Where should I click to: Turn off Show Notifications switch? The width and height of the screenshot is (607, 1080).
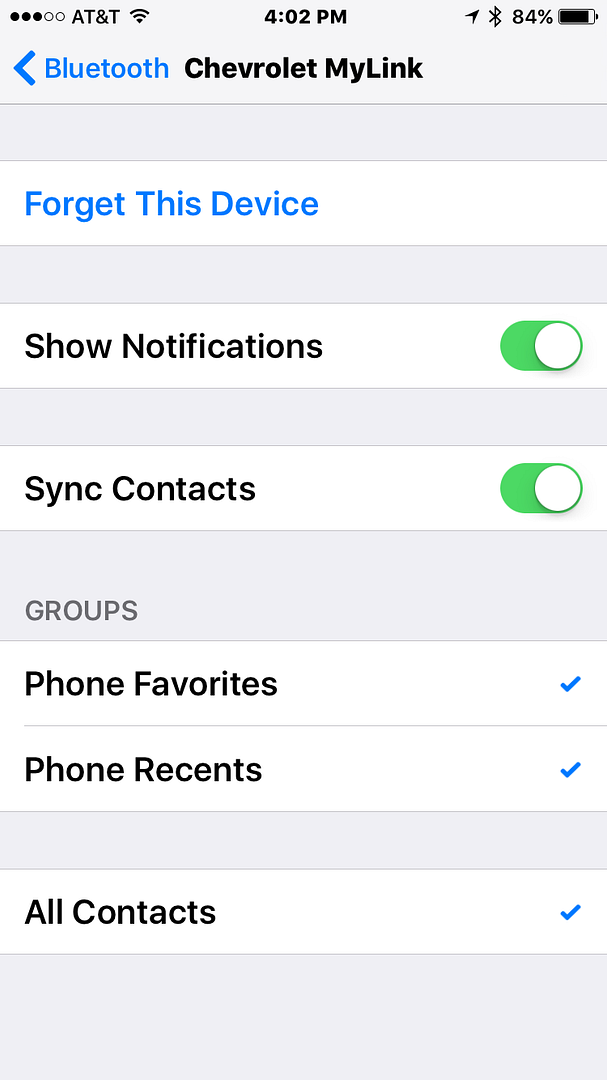click(540, 346)
